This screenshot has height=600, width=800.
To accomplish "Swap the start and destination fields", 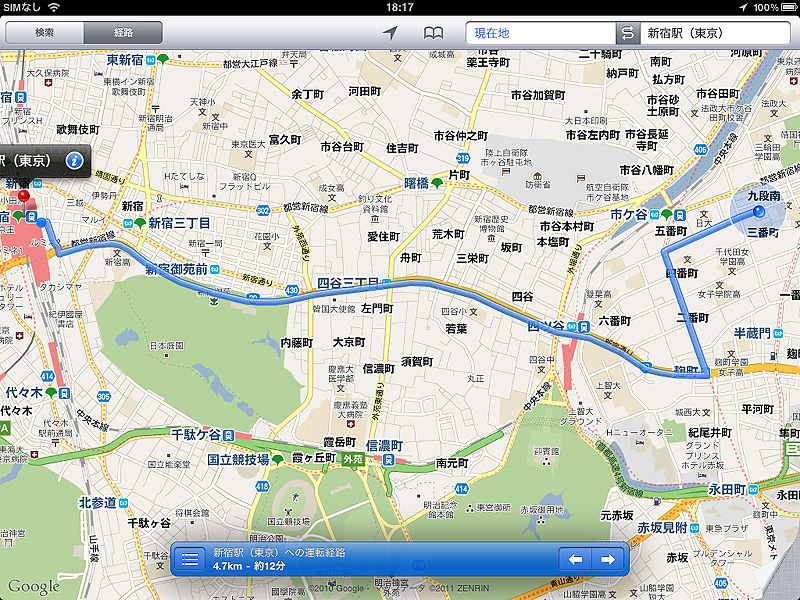I will point(628,33).
